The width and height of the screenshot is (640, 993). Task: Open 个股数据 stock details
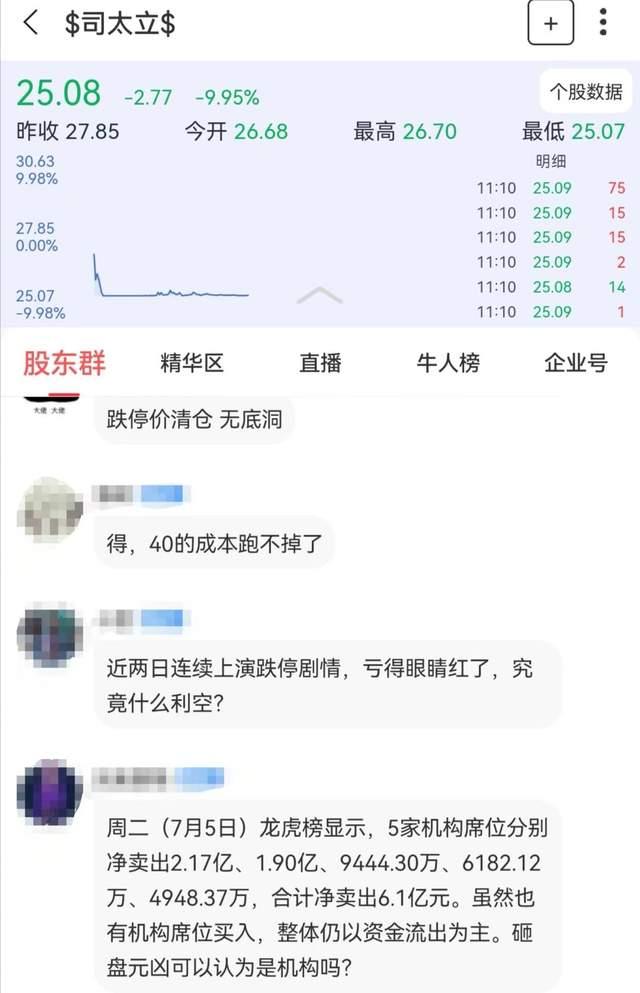click(x=586, y=93)
